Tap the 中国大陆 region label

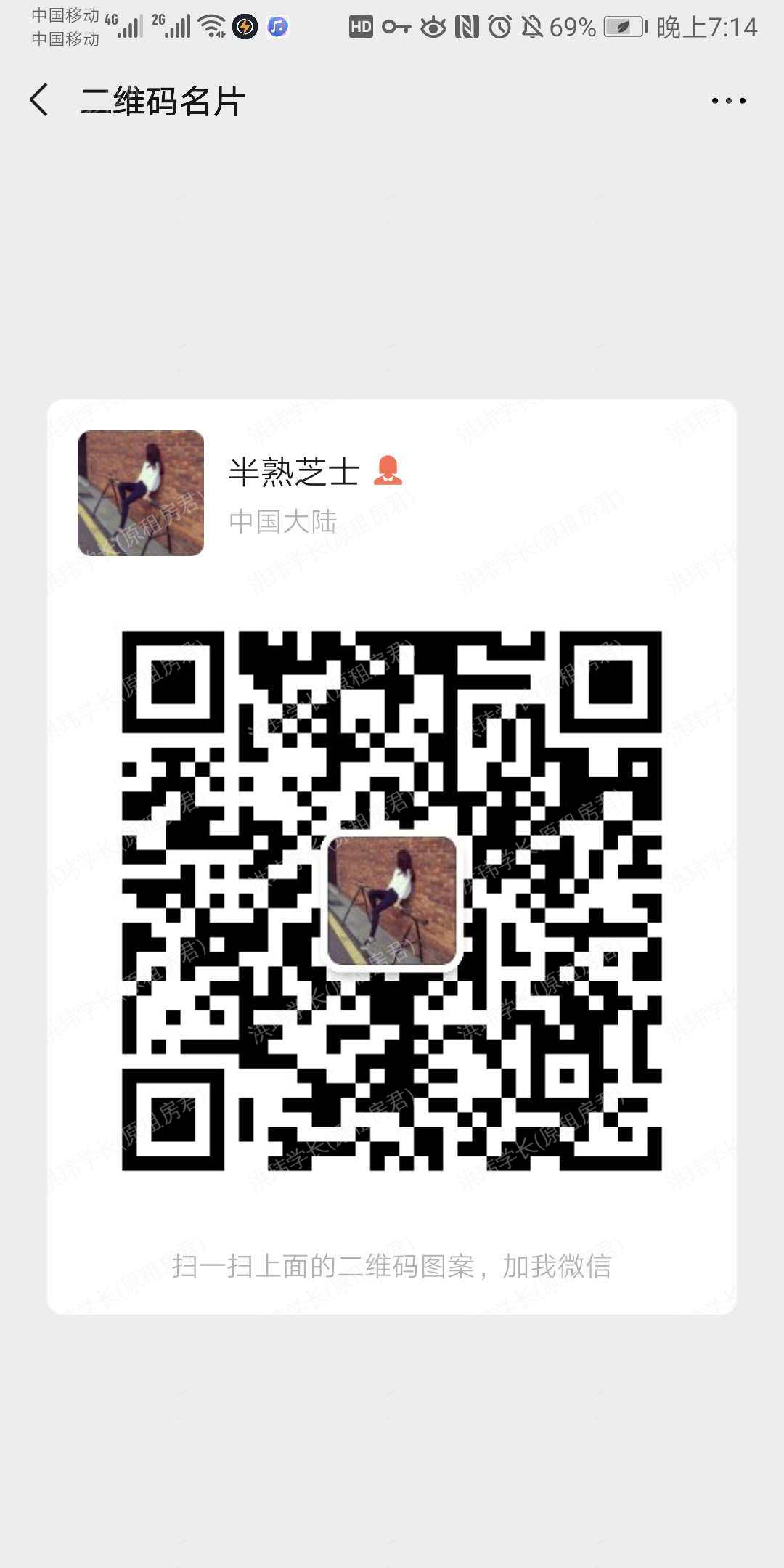[x=282, y=520]
